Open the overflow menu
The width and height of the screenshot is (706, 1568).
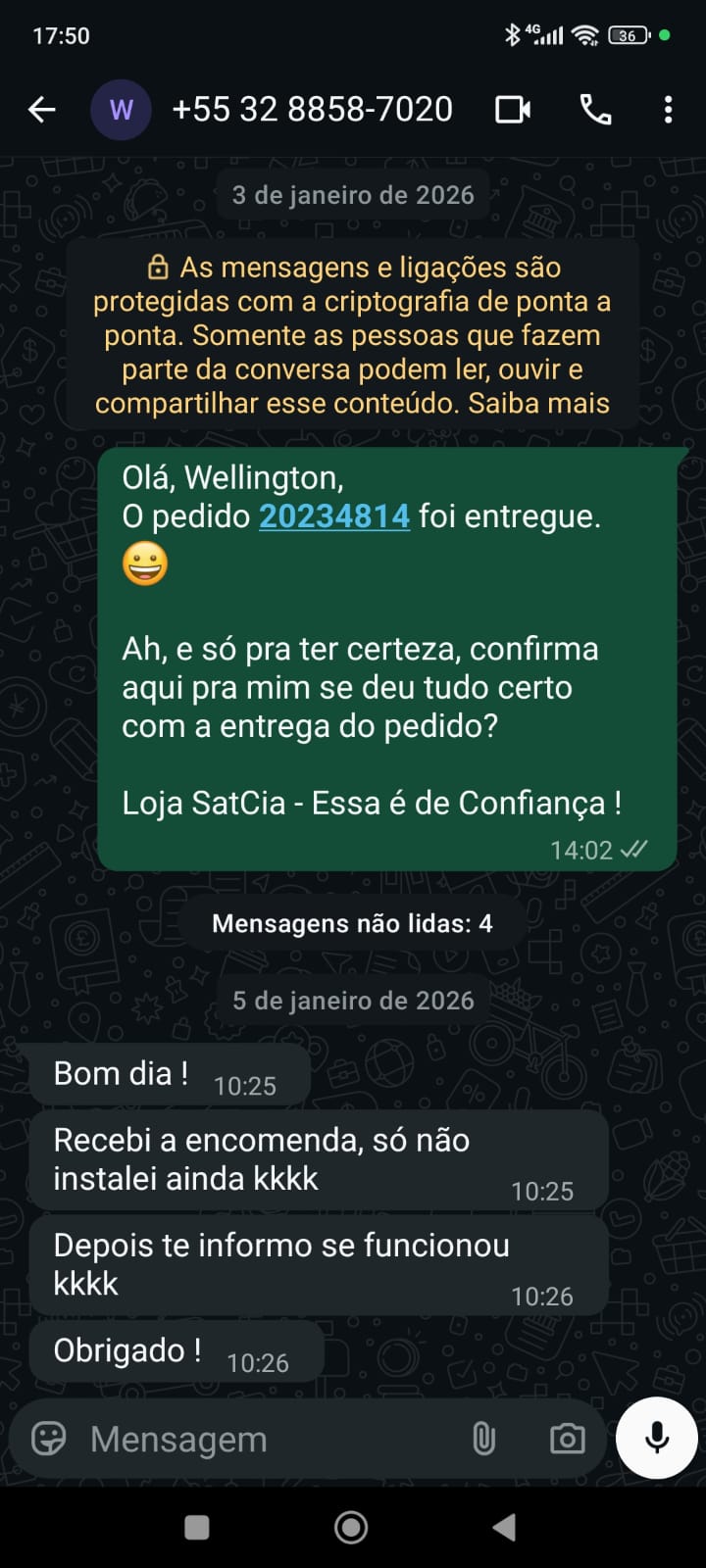tap(668, 110)
